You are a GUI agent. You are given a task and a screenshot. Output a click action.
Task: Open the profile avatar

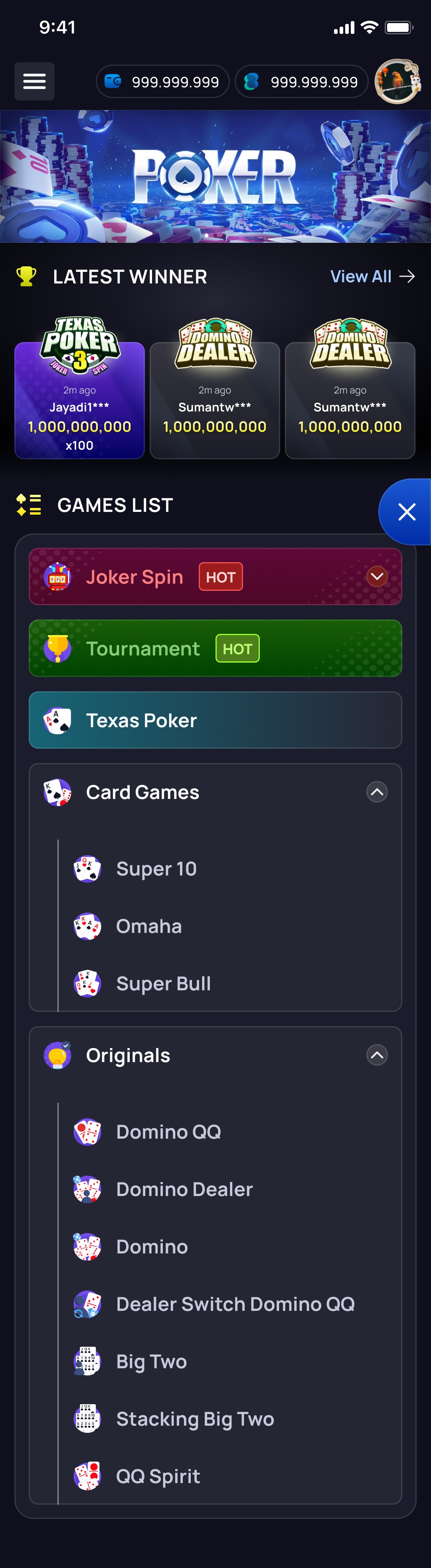(397, 81)
